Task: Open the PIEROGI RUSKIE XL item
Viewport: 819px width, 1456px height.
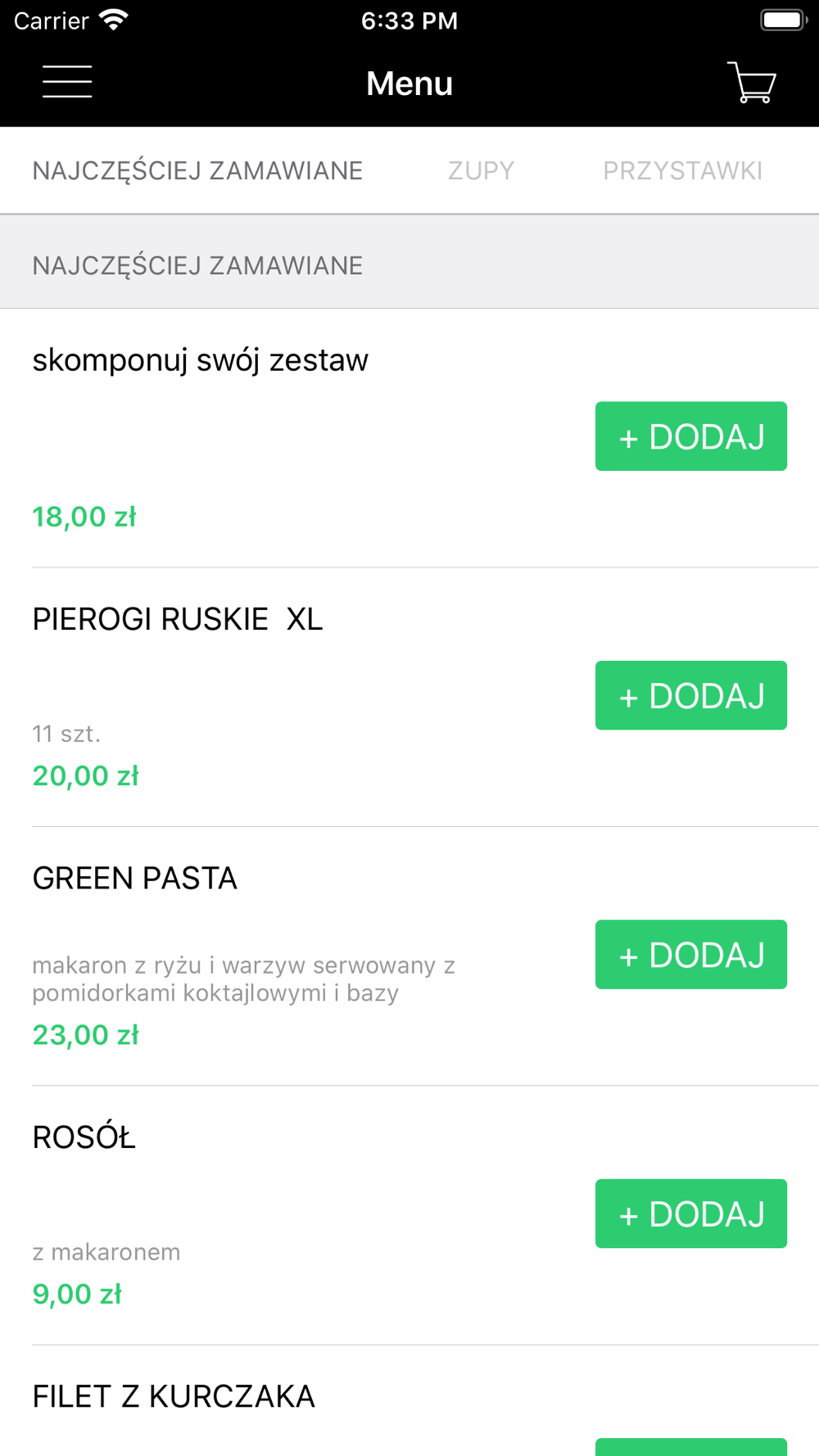Action: point(178,620)
